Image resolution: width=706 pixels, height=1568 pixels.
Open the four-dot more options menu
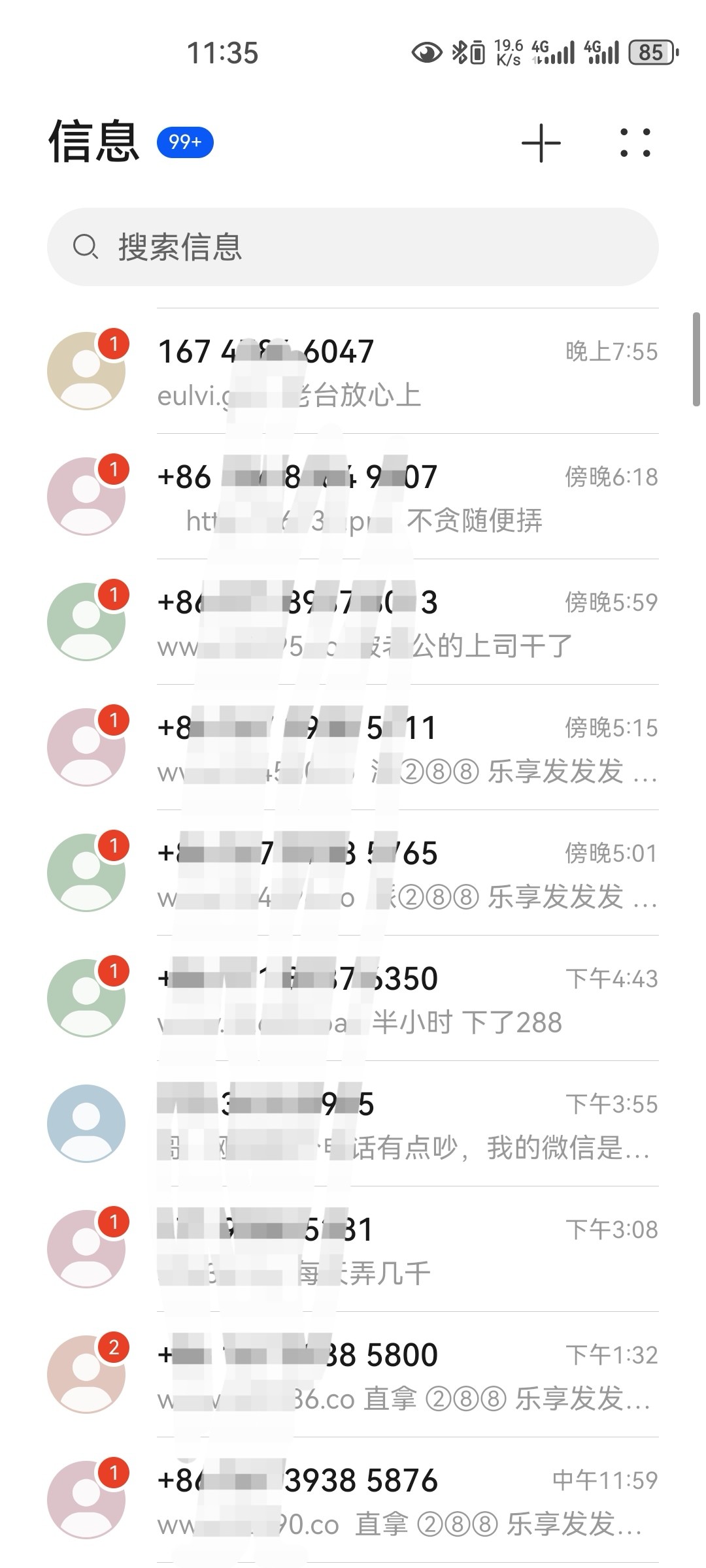[x=635, y=142]
